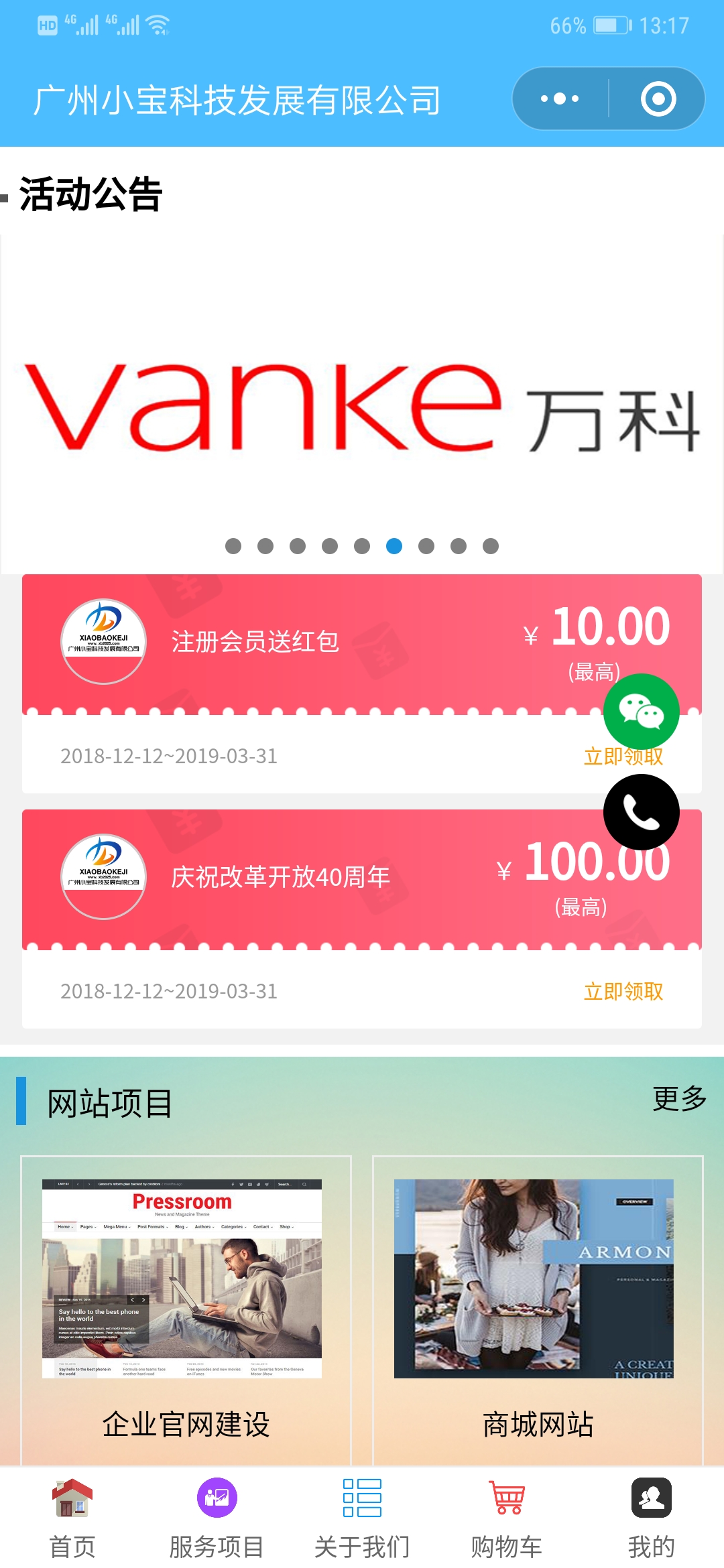Screen dimensions: 724x1568
Task: Open the 庆祝改革开放40周年 coupon card
Action: point(362,919)
